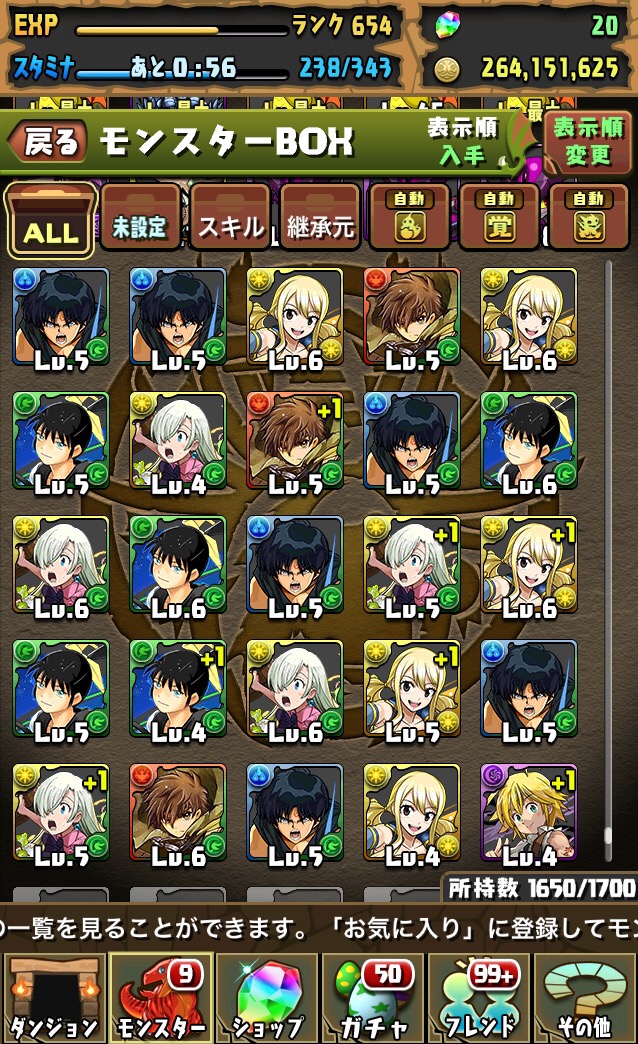Switch to the 未設定 tab
The width and height of the screenshot is (638, 1044).
(140, 219)
